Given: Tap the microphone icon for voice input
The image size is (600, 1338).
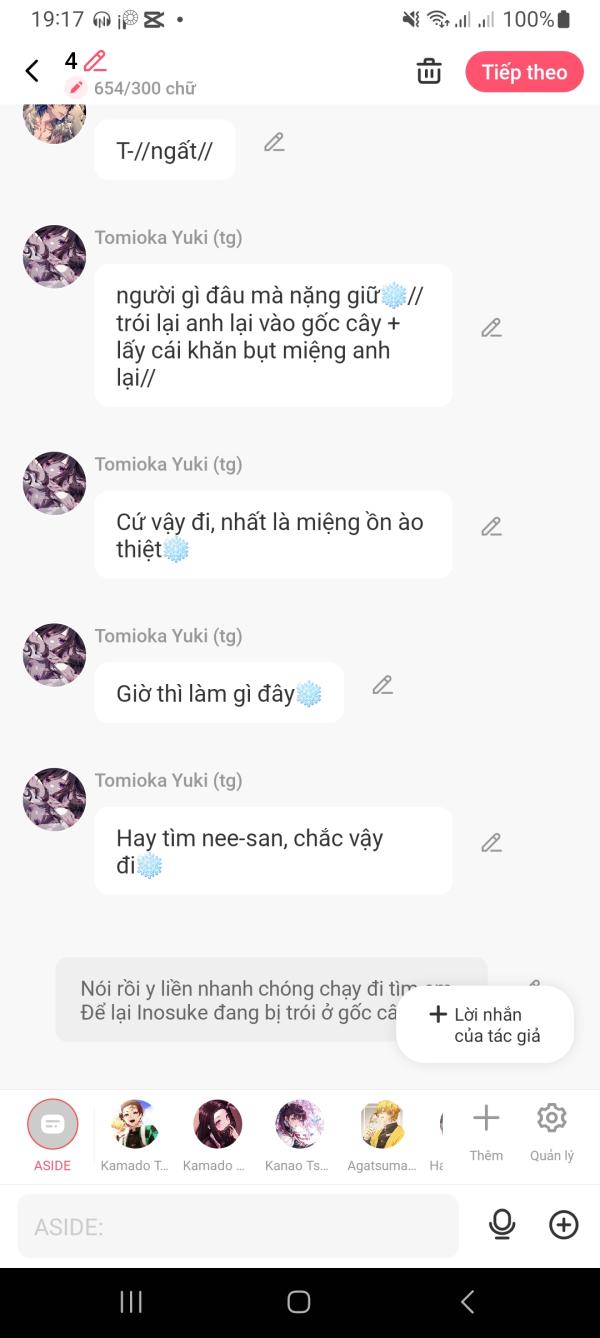Looking at the screenshot, I should tap(502, 1225).
